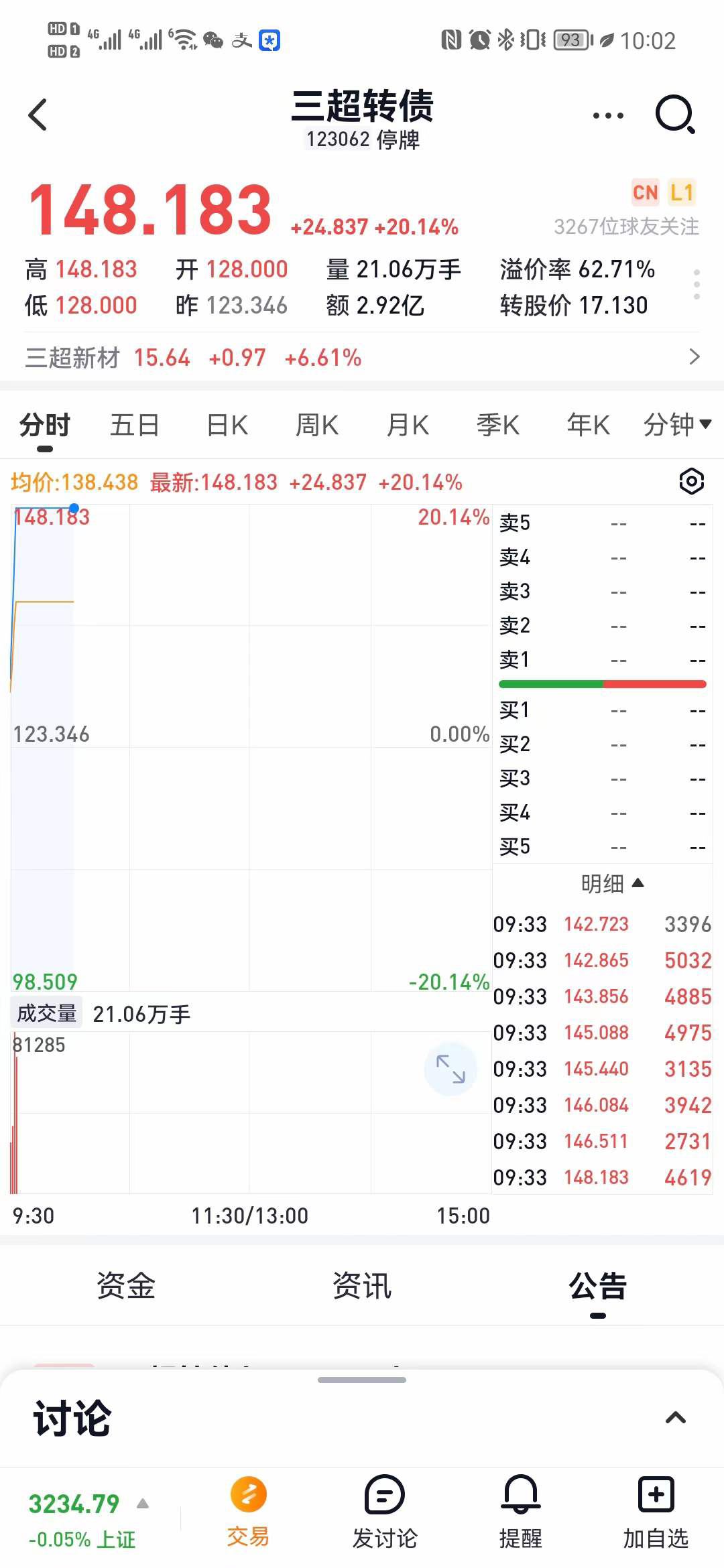Expand the volume chart to fullscreen
Viewport: 724px width, 1568px height.
point(450,1069)
